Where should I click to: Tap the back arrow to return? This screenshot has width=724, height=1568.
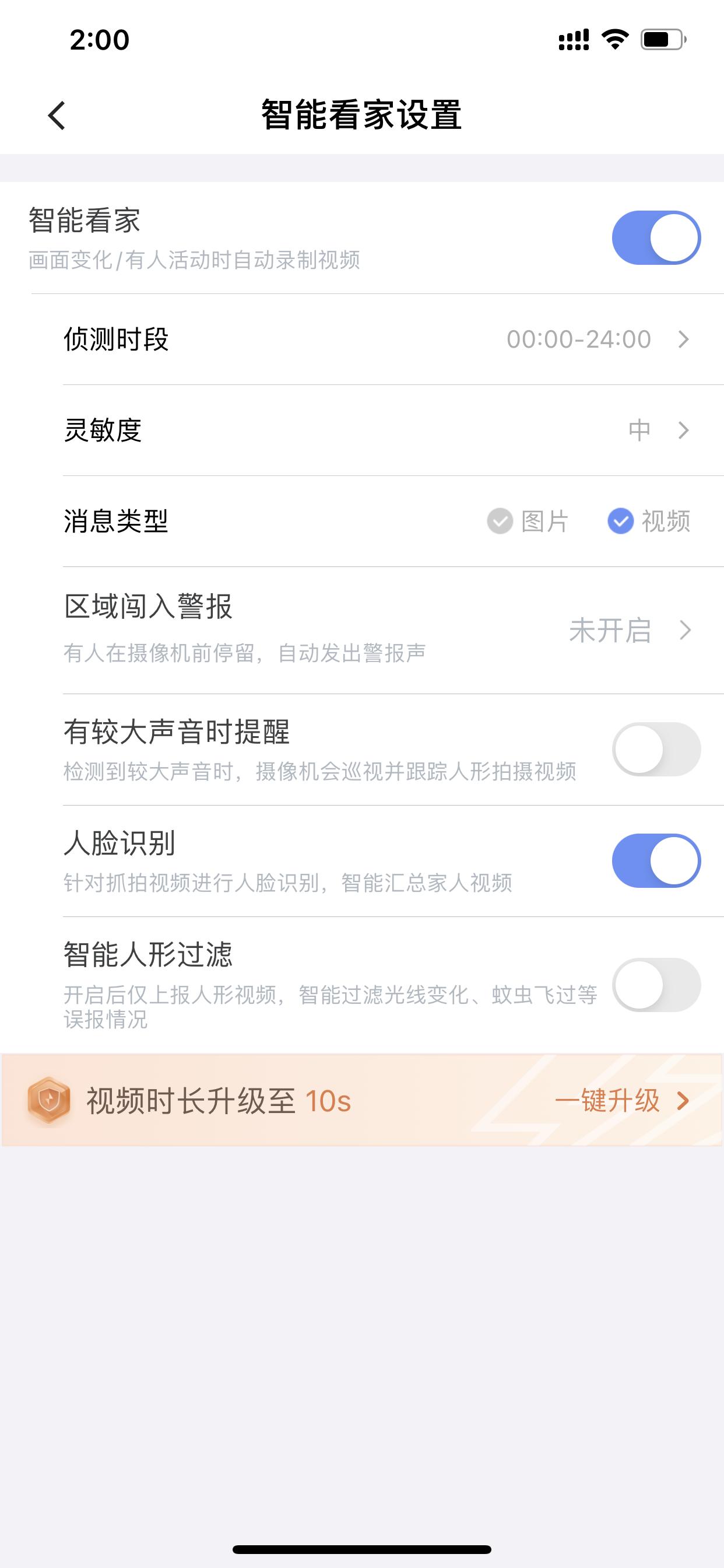[x=57, y=116]
